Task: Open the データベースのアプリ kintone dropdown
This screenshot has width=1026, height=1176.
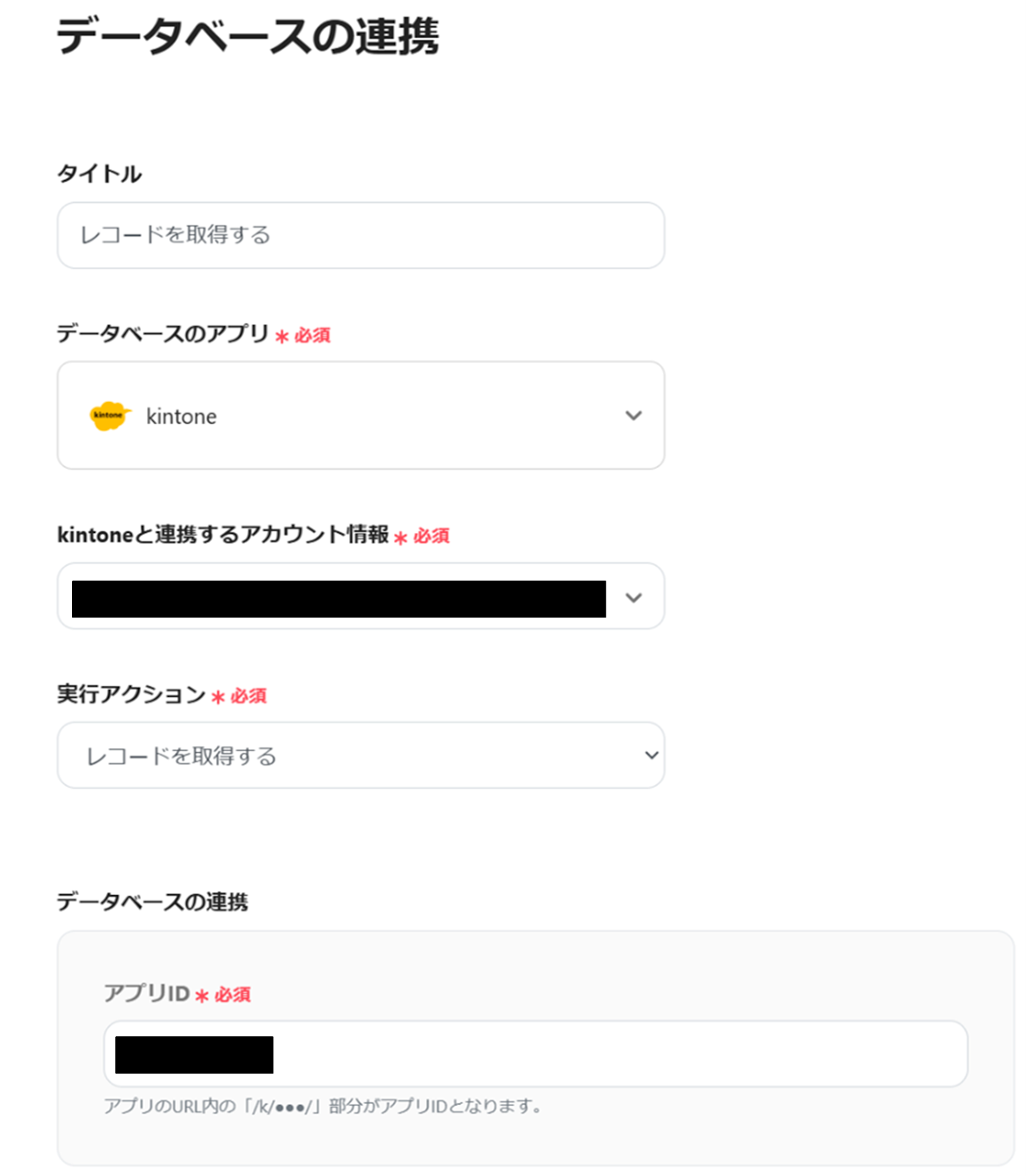Action: point(360,415)
